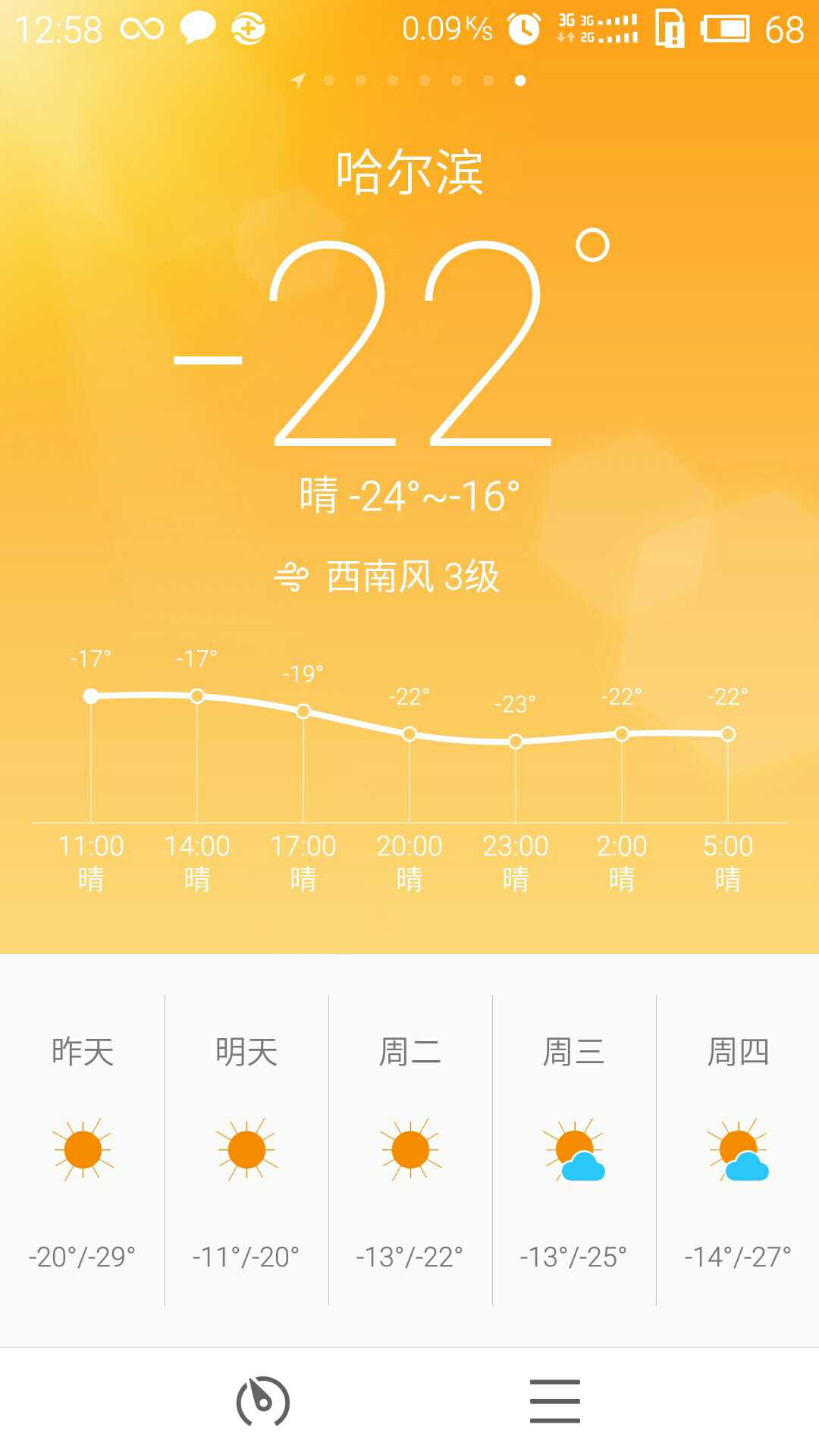819x1456 pixels.
Task: View Tuesday (周二) forecast details
Action: pos(410,1150)
